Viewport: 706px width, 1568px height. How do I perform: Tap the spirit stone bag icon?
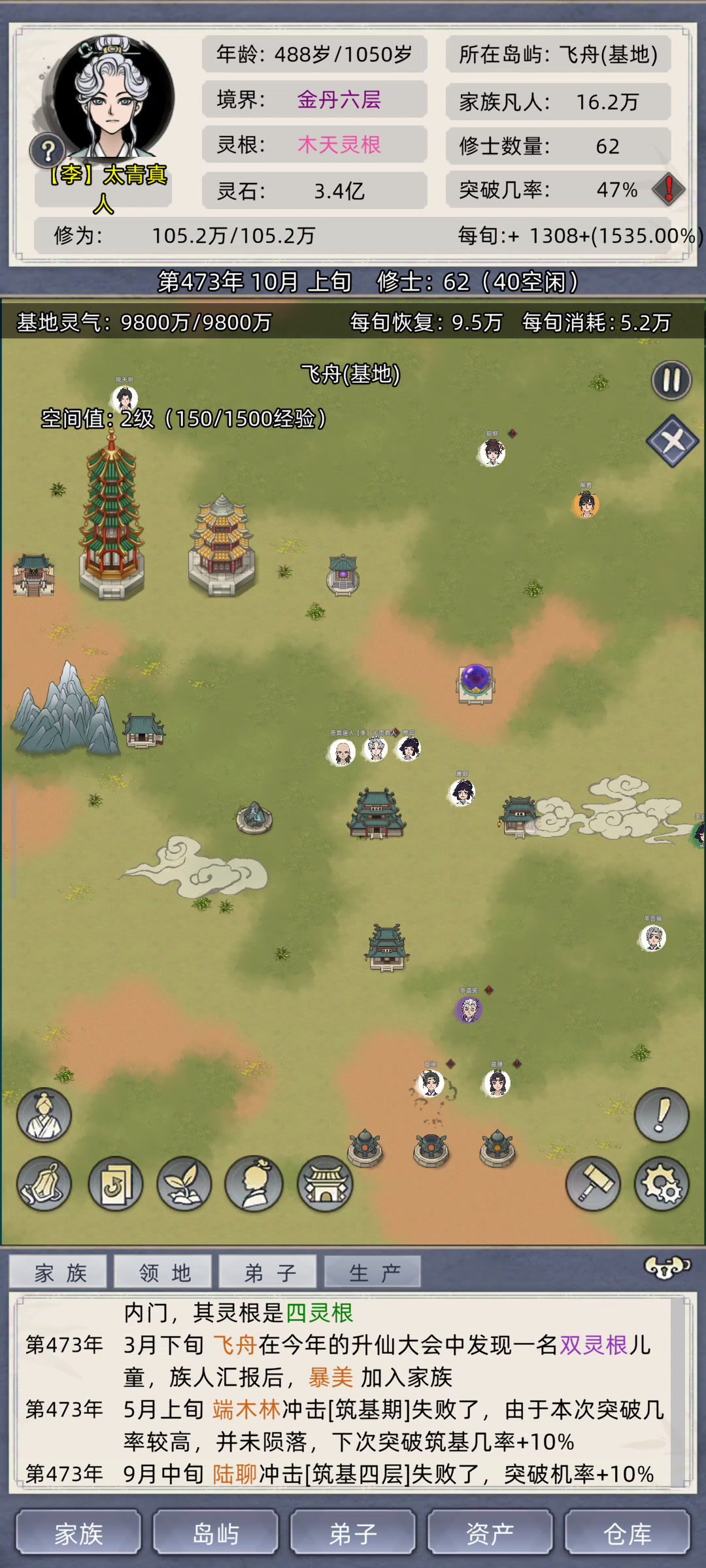[44, 1184]
